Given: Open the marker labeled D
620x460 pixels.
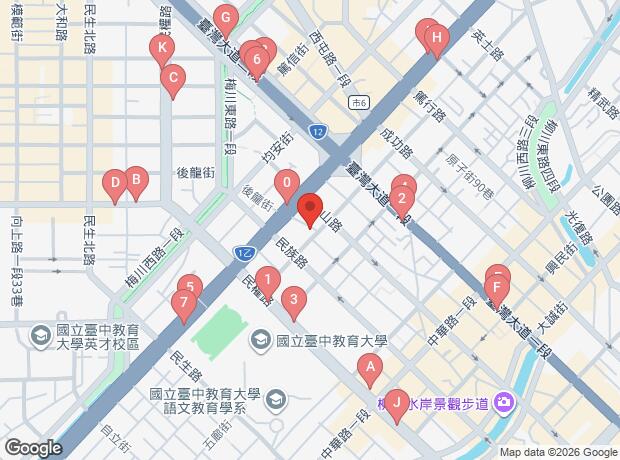Looking at the screenshot, I should click(115, 187).
